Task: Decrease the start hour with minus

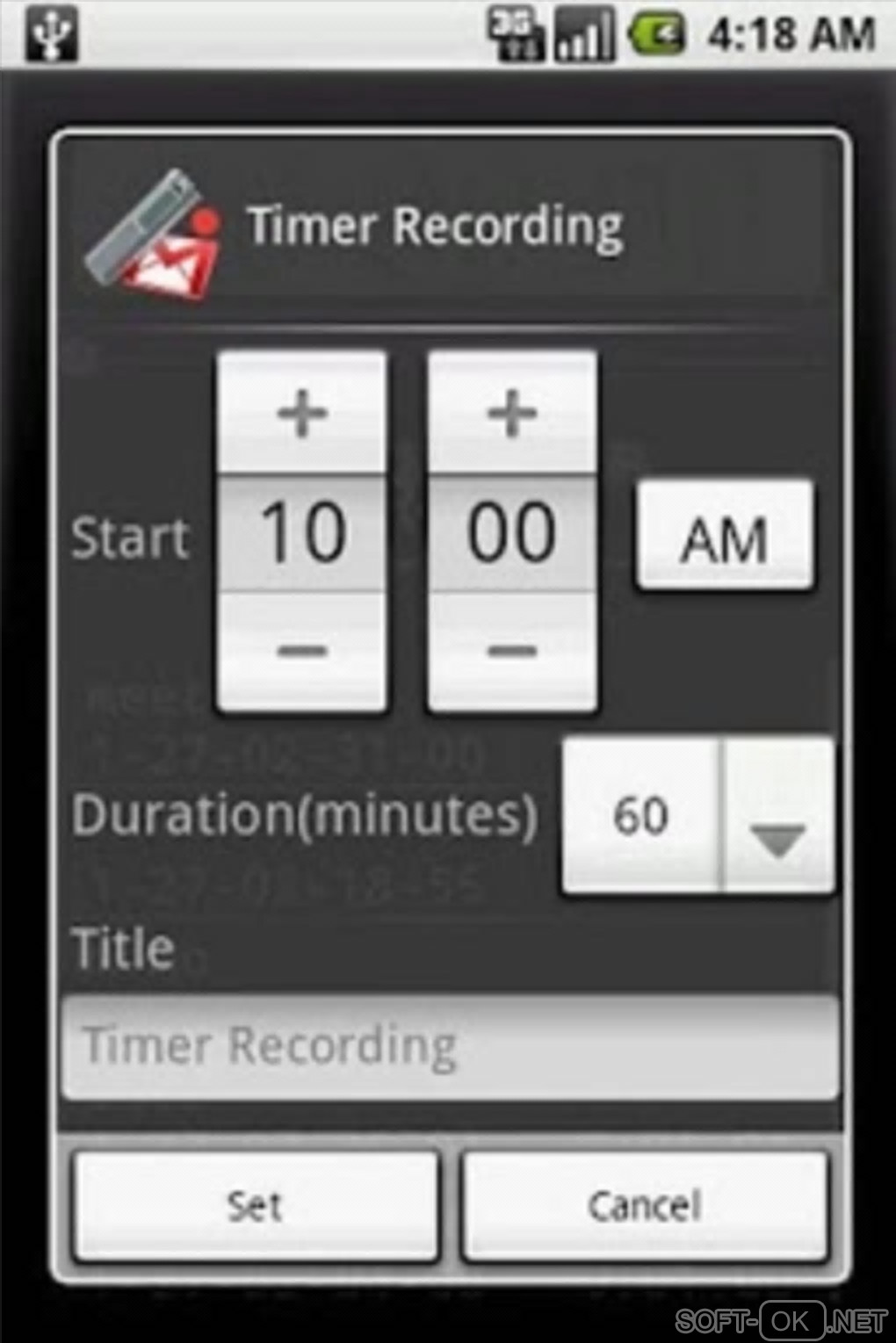Action: [x=301, y=651]
